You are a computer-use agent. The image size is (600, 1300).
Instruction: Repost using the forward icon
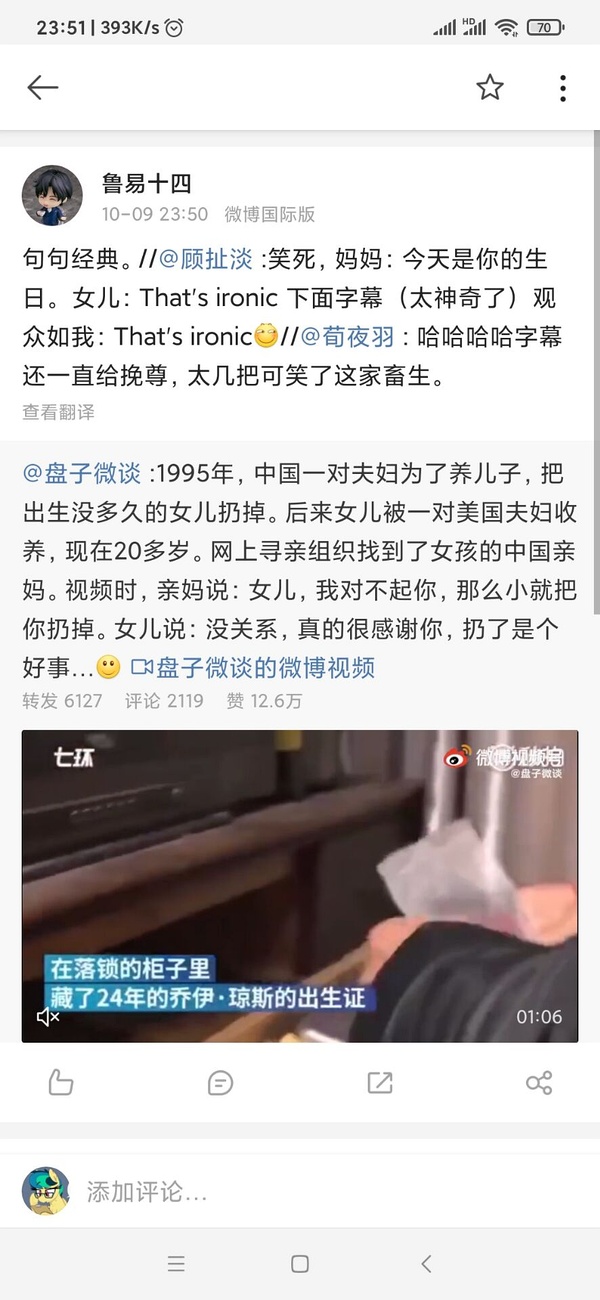[x=380, y=1082]
